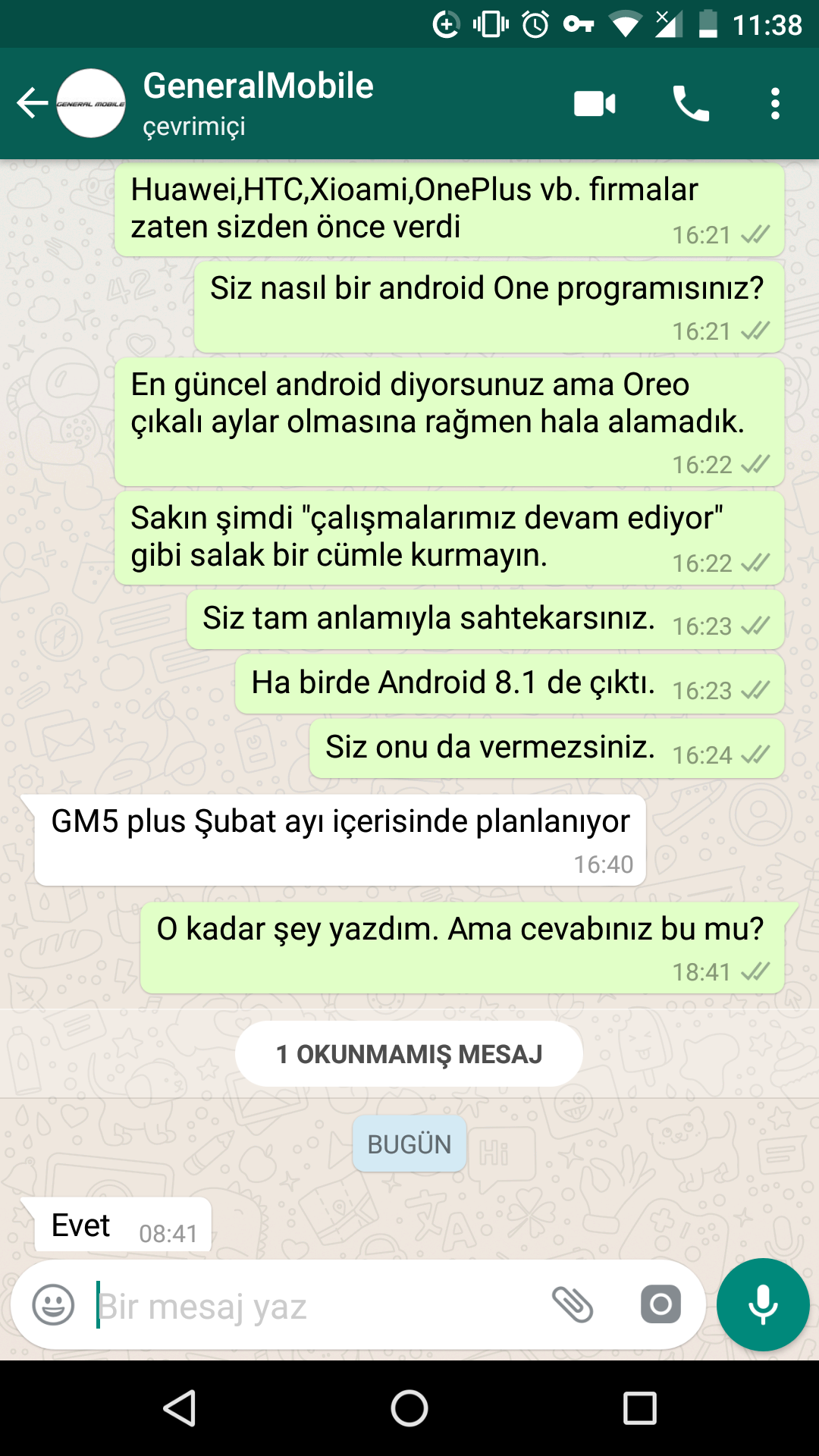Open the system recent apps view
819x1456 pixels.
pos(639,1409)
